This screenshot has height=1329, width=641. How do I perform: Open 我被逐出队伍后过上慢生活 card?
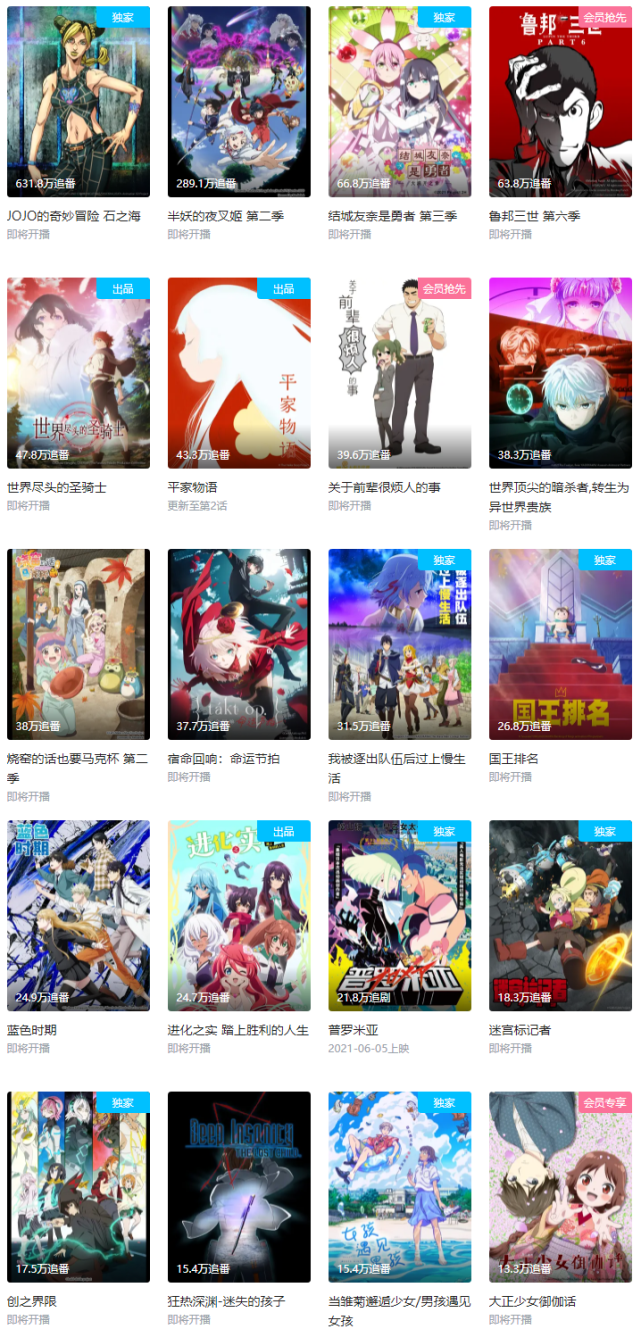pyautogui.click(x=399, y=643)
